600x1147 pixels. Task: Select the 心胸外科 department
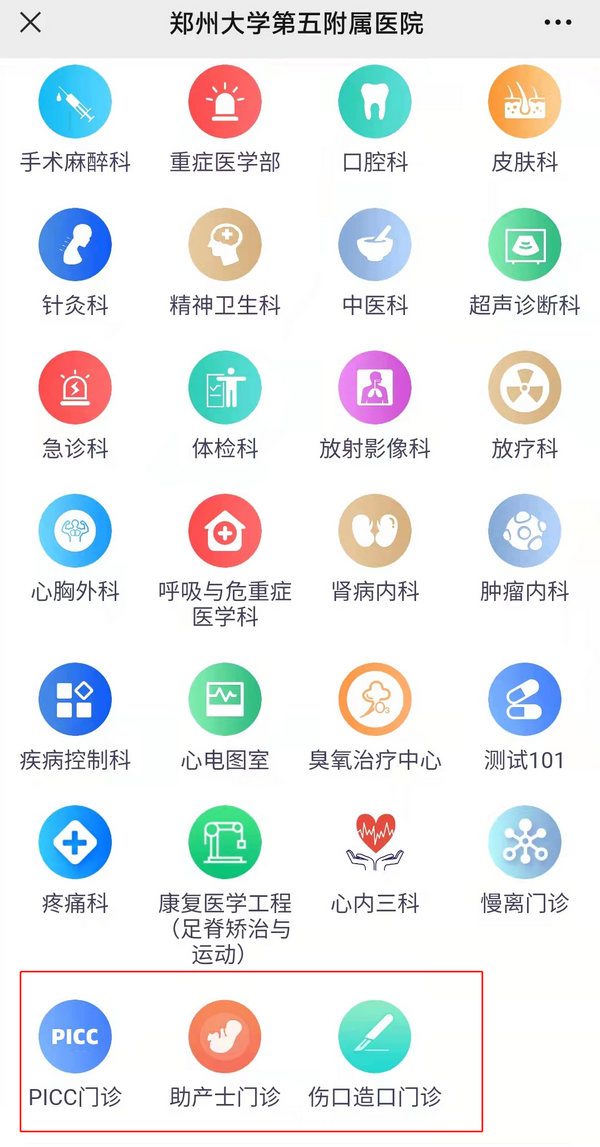click(x=75, y=531)
